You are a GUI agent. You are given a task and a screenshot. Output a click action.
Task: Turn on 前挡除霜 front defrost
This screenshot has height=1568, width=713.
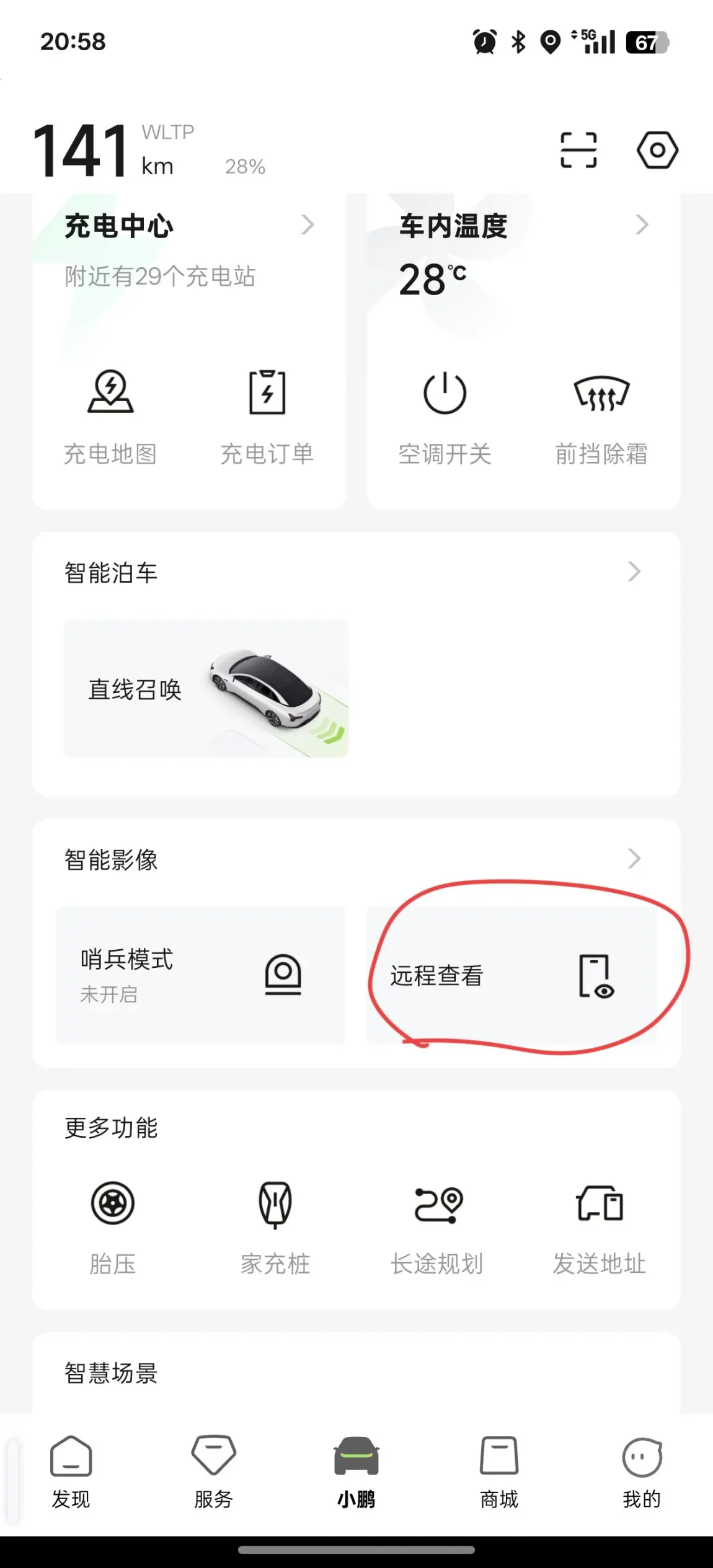click(601, 412)
